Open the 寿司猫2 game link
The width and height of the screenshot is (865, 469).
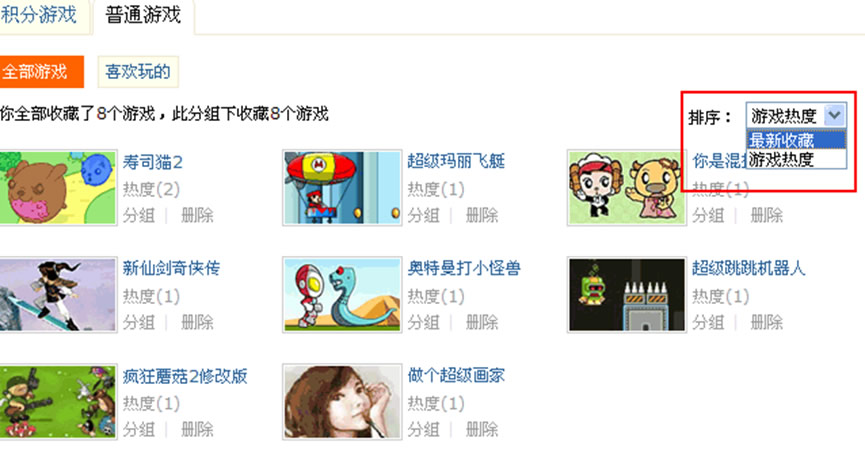(x=152, y=160)
